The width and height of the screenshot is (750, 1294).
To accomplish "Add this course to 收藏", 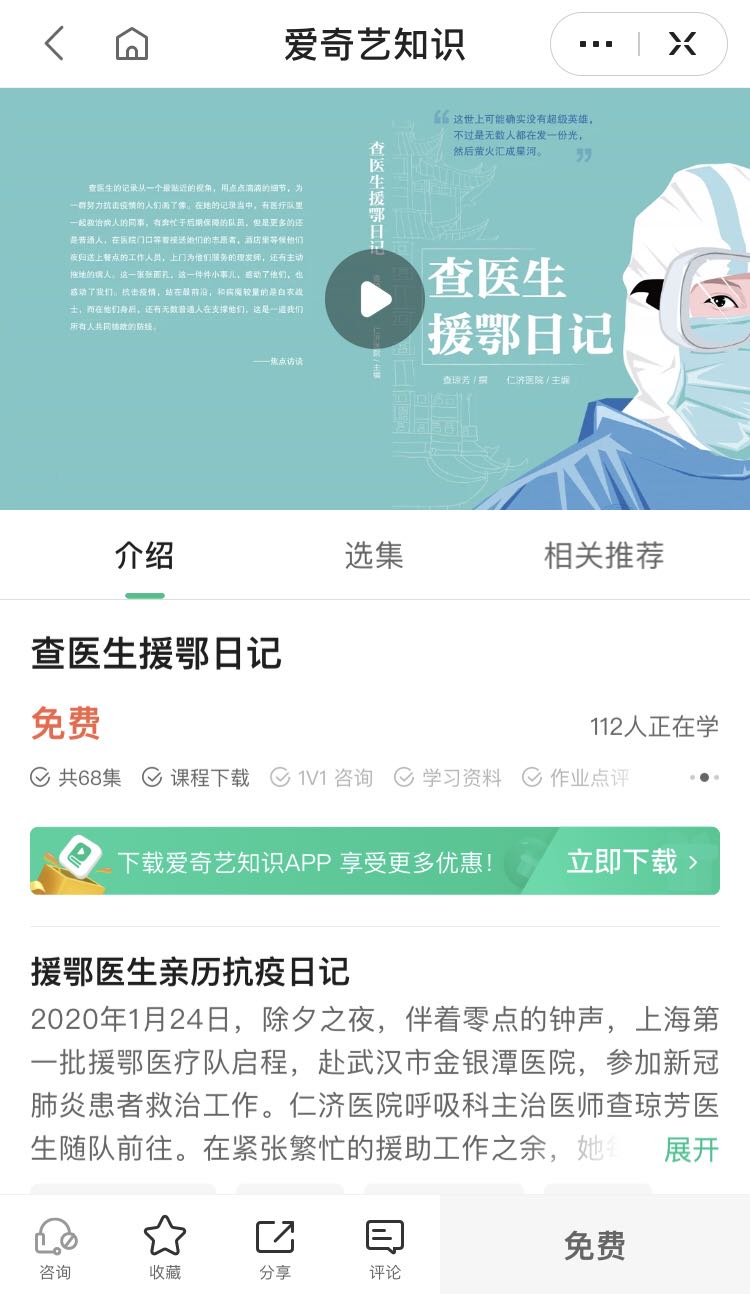I will (x=165, y=1247).
